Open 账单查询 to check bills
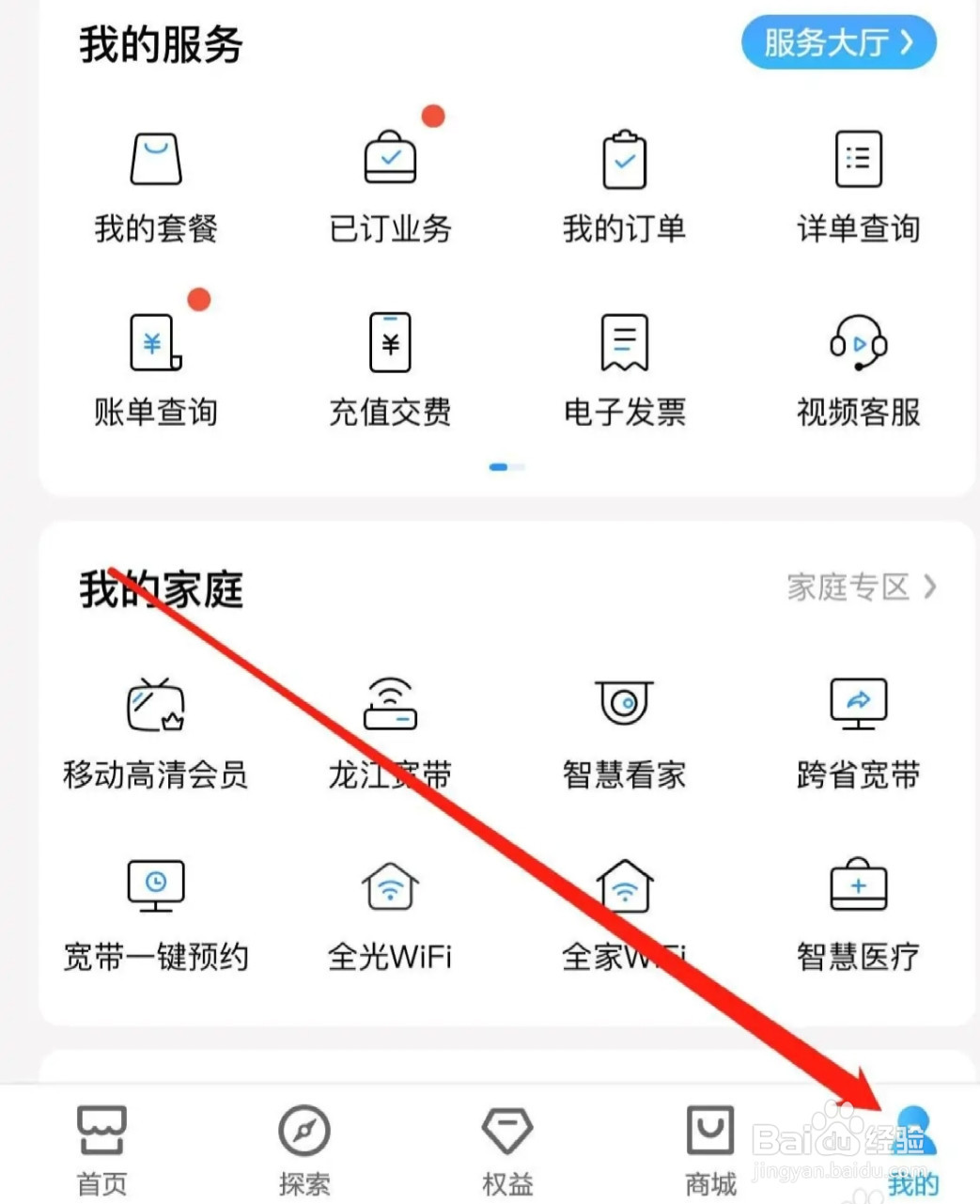Image resolution: width=980 pixels, height=1204 pixels. (155, 367)
